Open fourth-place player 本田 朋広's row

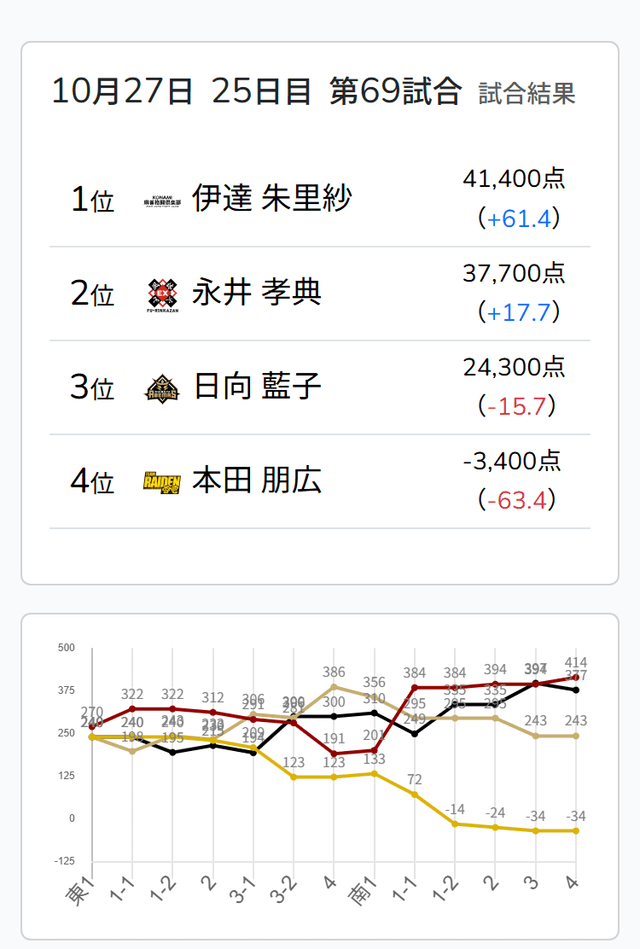320,482
